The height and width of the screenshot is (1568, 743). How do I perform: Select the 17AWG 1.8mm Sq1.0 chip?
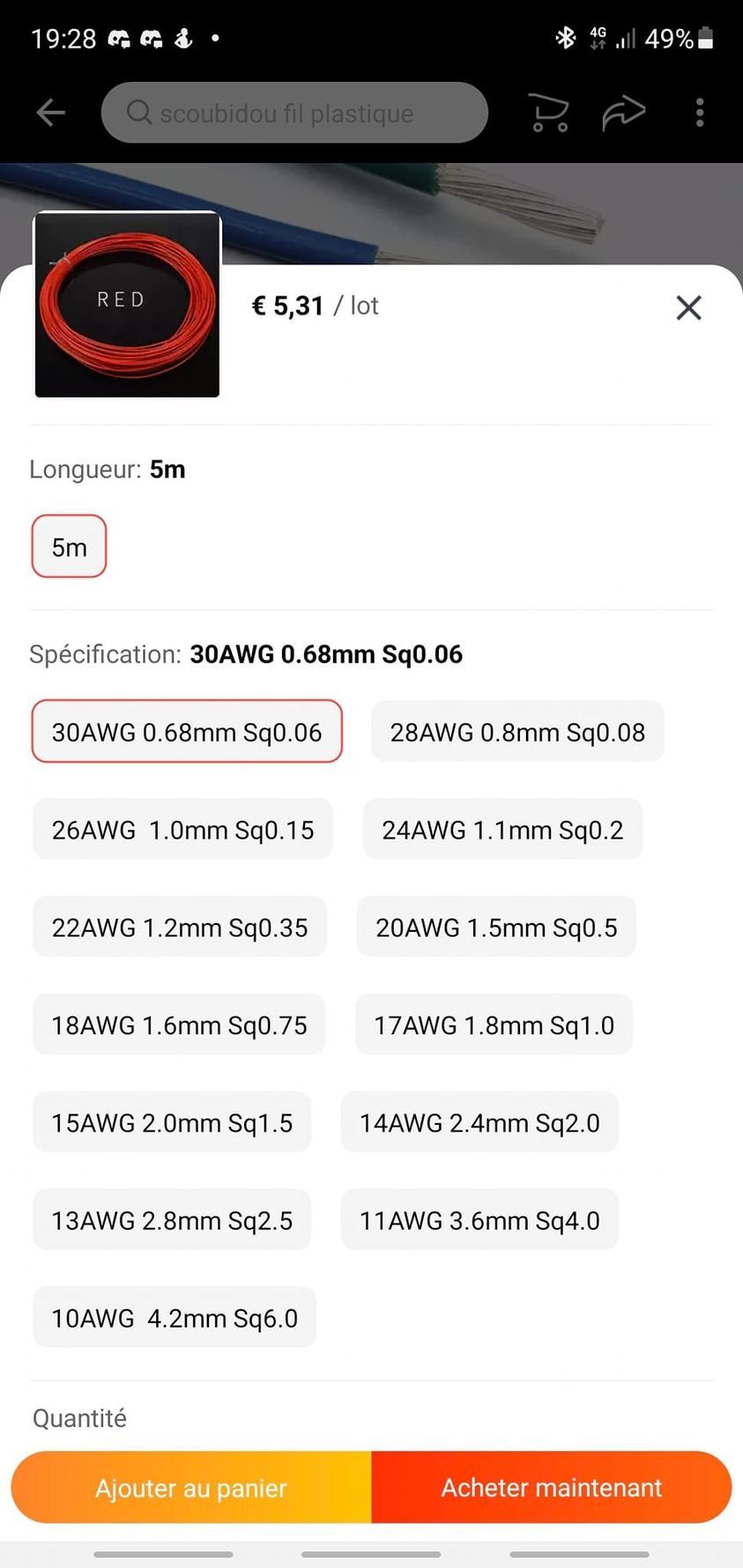click(494, 1025)
